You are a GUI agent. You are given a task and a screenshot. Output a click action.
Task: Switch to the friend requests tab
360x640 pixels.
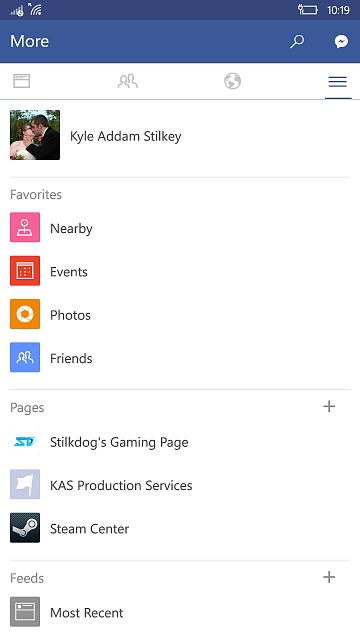point(128,81)
